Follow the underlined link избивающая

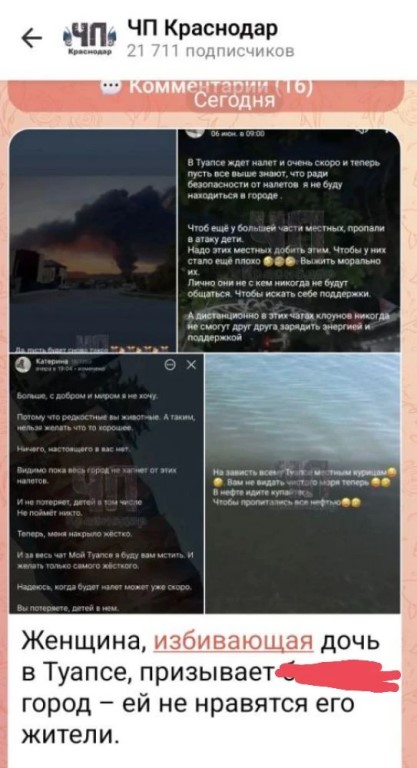pos(233,642)
